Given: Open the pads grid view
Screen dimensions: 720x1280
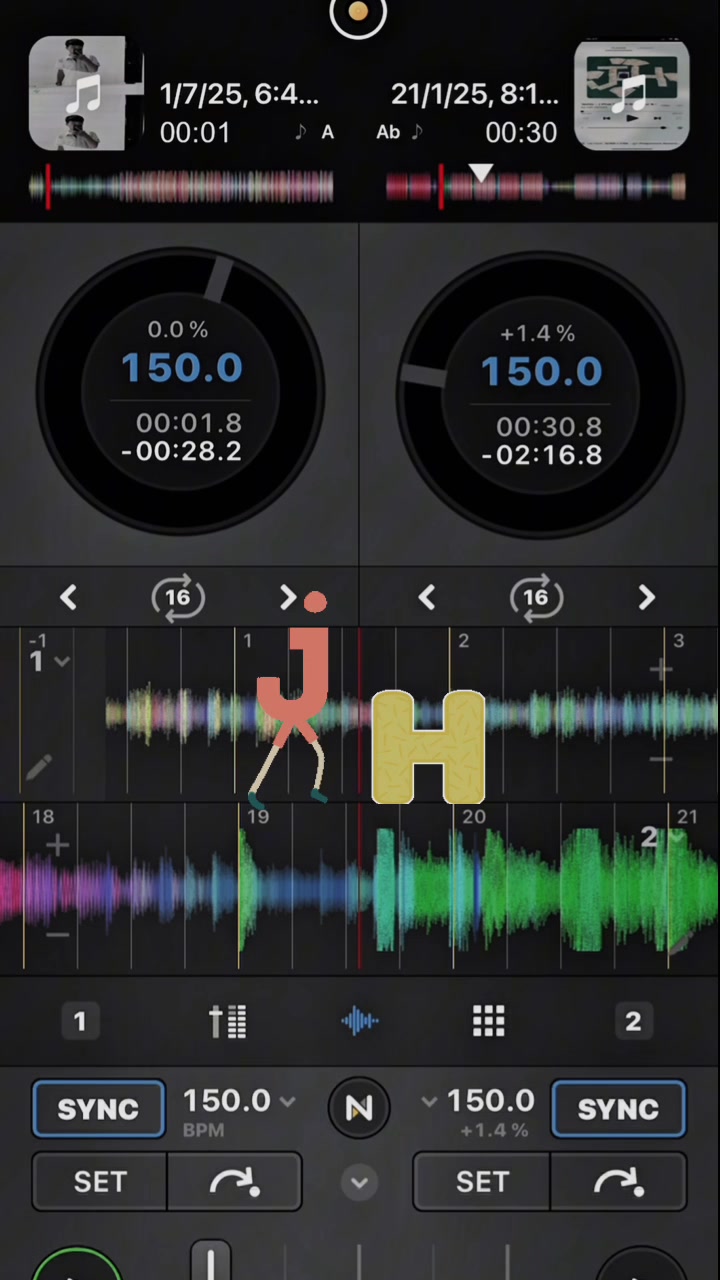Looking at the screenshot, I should [x=489, y=1021].
